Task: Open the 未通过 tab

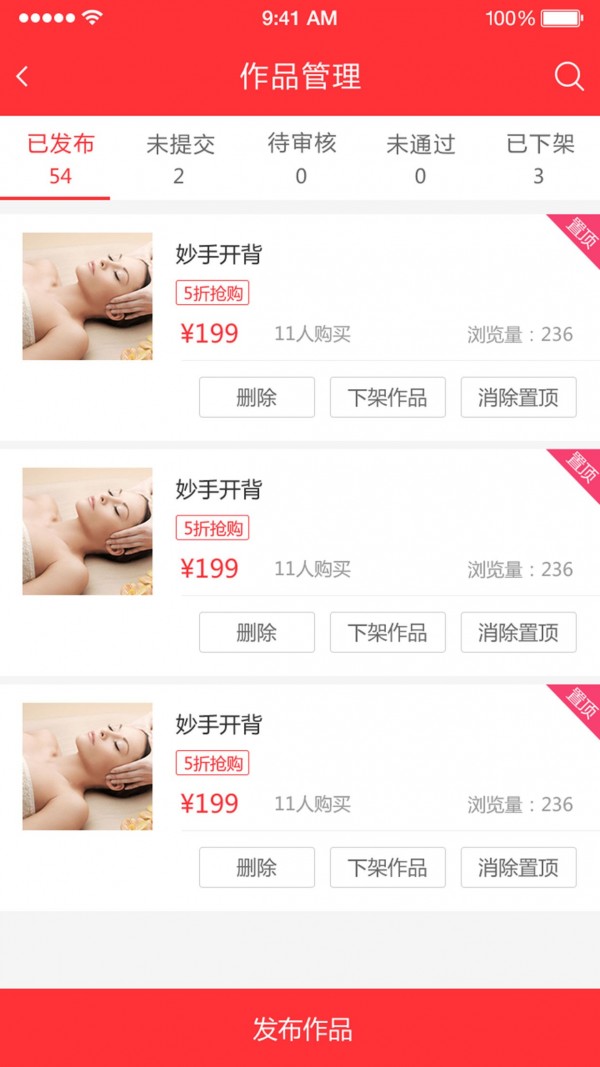Action: point(420,158)
